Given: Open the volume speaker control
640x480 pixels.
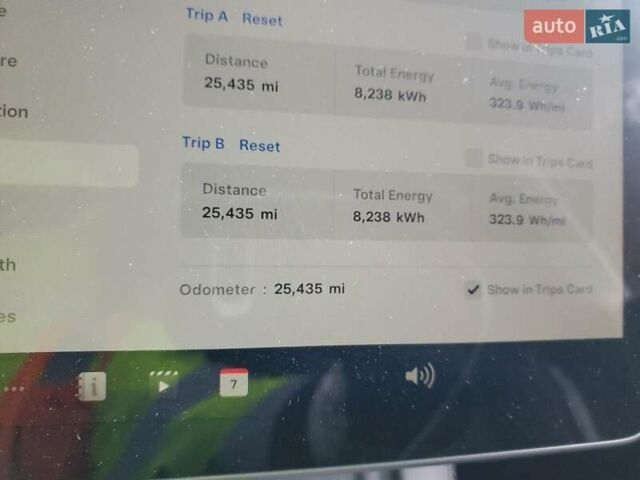Looking at the screenshot, I should [419, 376].
